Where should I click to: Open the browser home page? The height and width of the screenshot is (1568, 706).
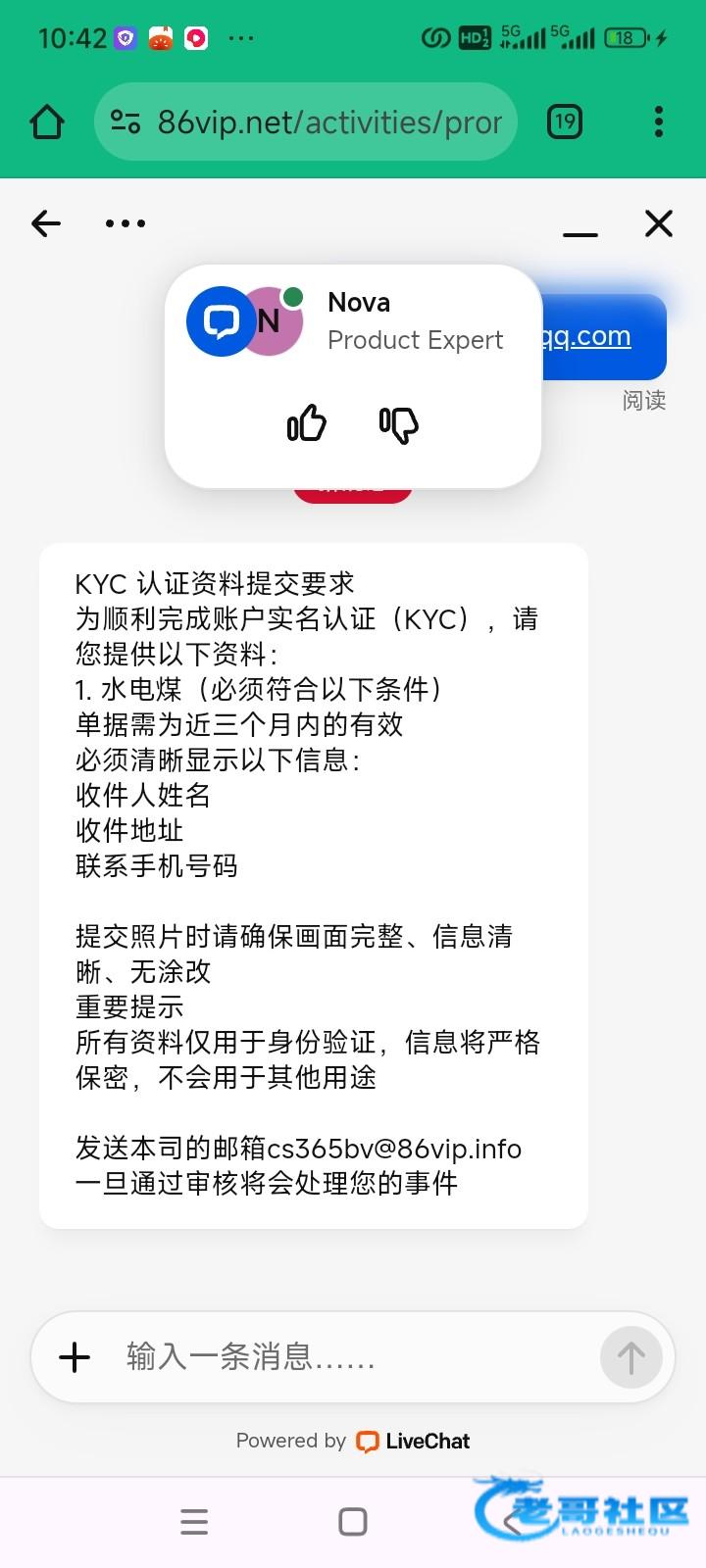47,122
